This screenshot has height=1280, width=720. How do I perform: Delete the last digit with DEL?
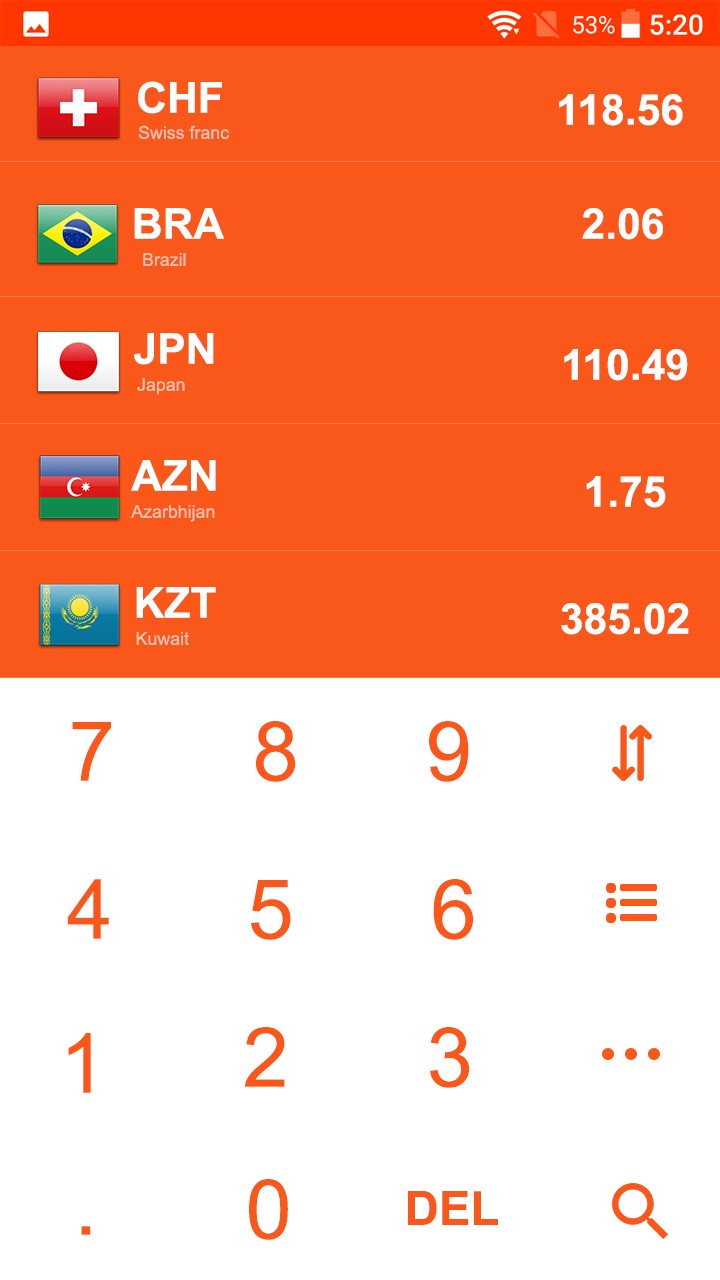coord(452,1210)
